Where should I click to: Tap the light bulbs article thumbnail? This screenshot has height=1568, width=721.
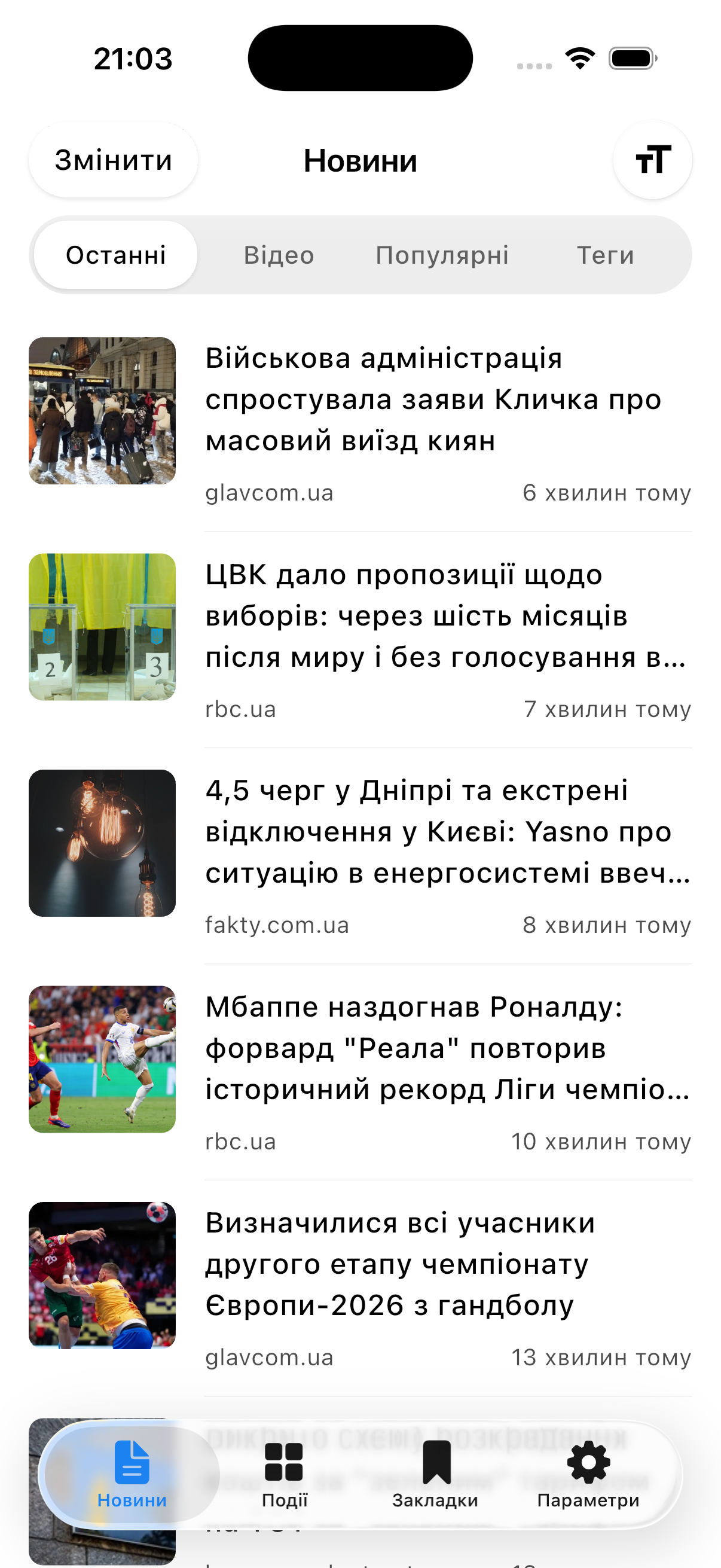102,843
